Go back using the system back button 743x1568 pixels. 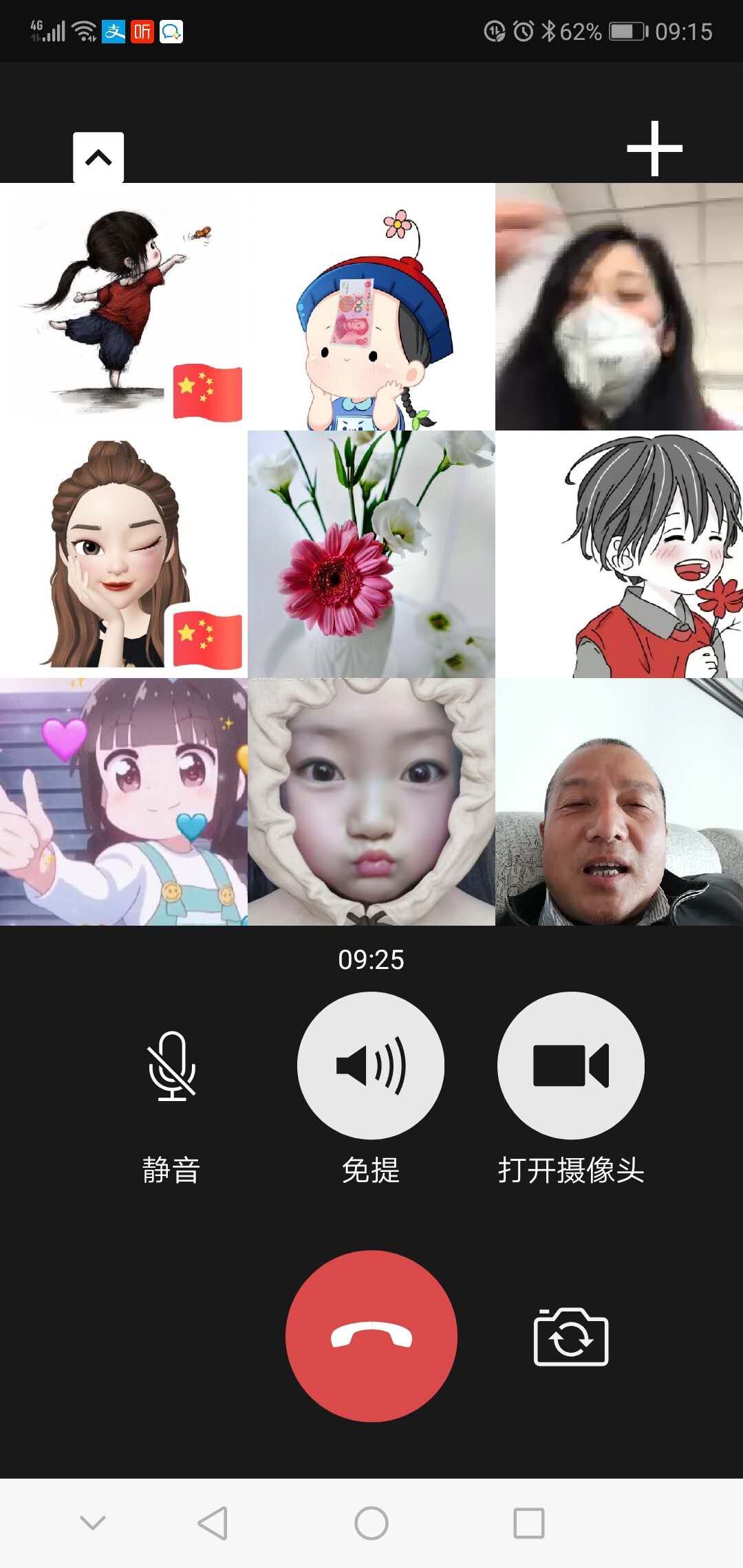pos(213,1523)
